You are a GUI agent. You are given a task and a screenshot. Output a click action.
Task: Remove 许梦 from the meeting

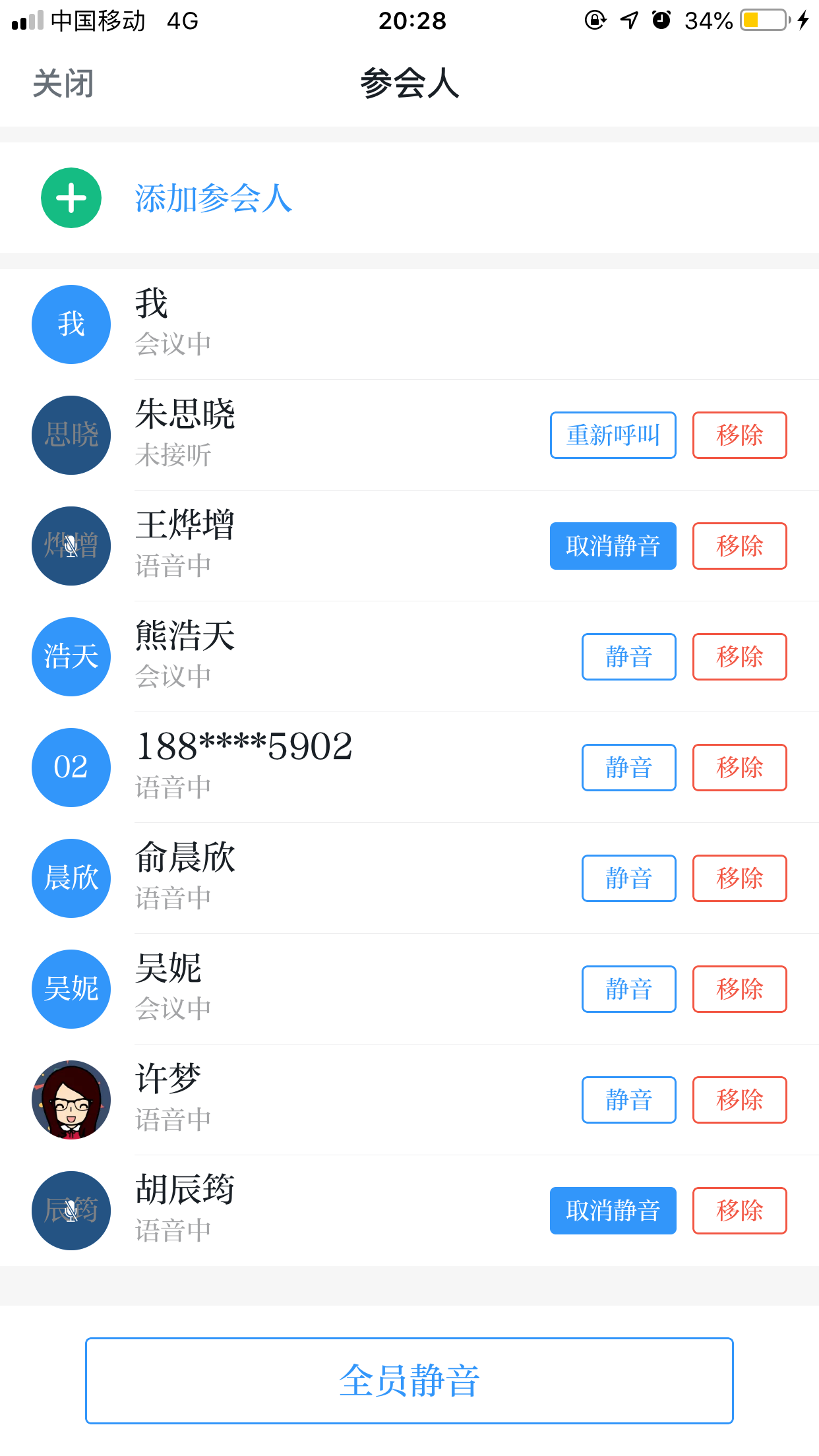point(739,1100)
